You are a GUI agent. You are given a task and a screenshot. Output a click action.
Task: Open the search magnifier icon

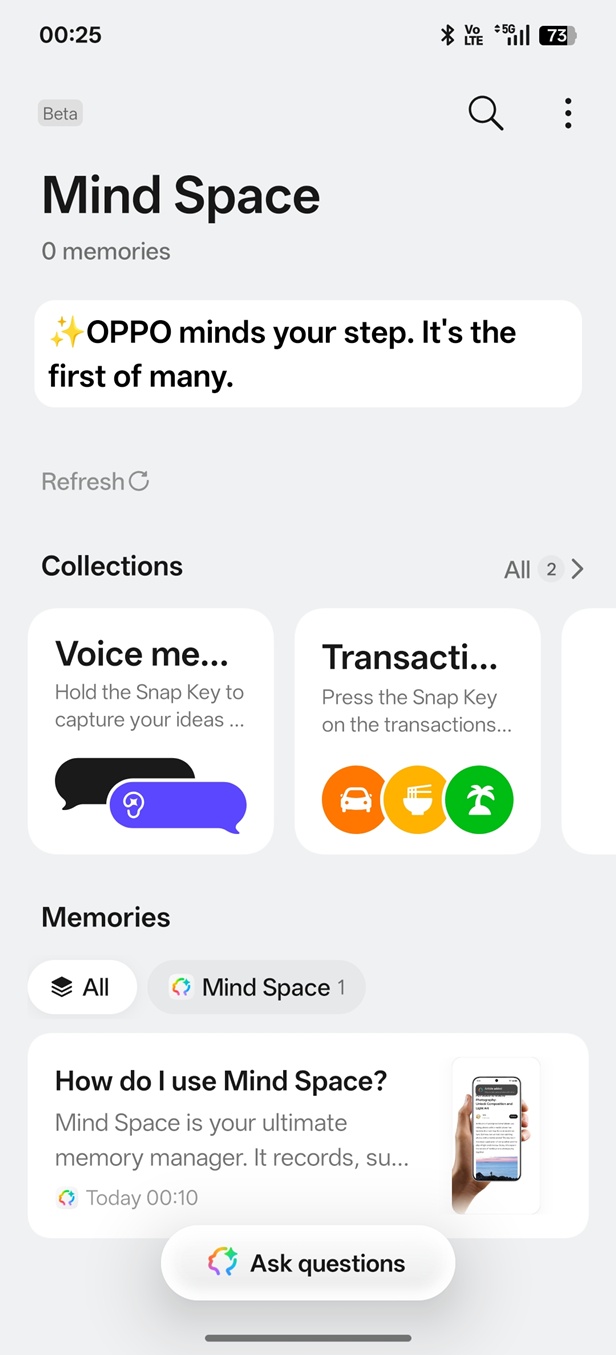pos(486,113)
